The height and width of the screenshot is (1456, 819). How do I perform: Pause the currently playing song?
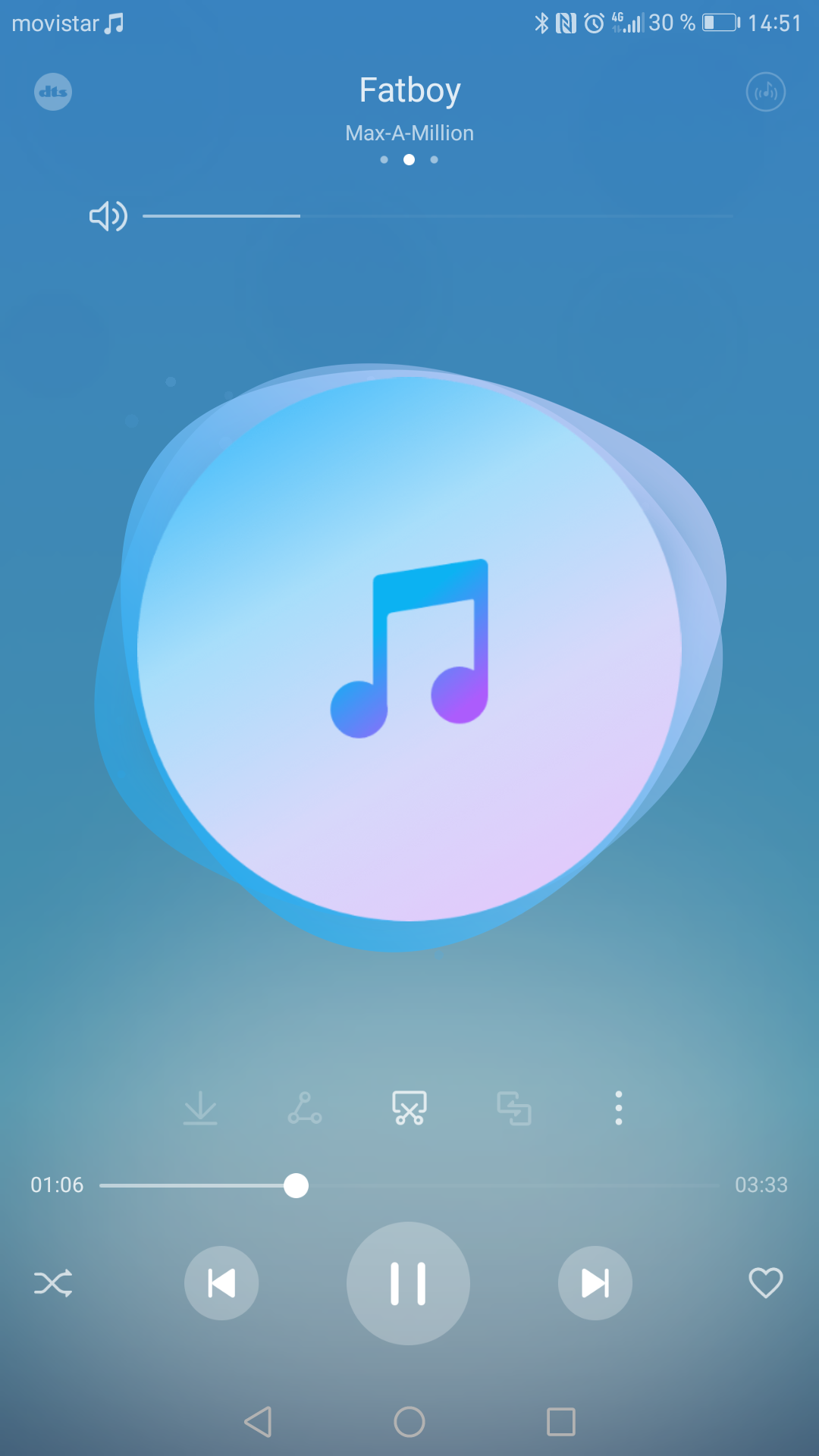(x=408, y=1283)
